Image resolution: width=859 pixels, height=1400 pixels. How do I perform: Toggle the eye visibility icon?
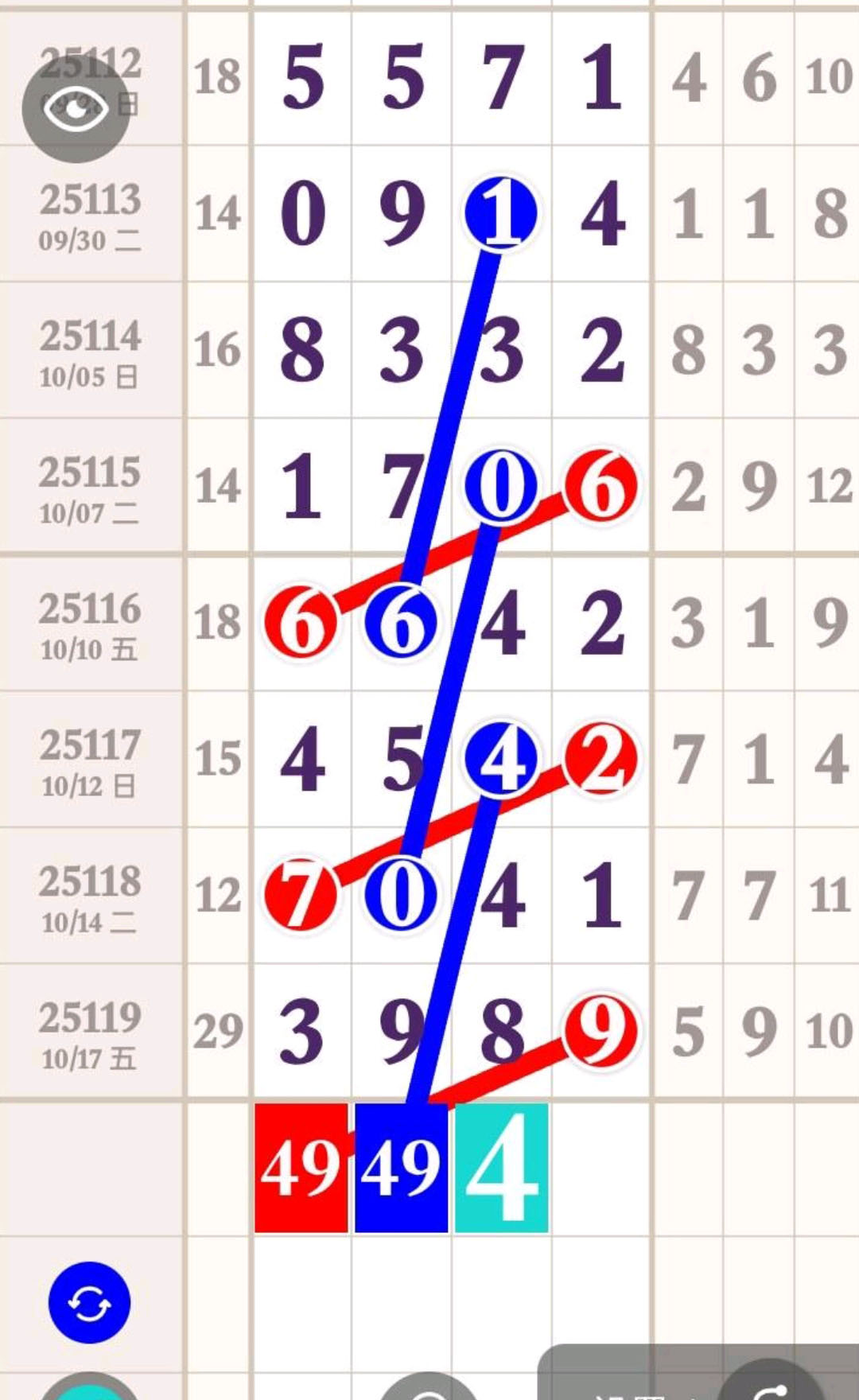coord(75,107)
